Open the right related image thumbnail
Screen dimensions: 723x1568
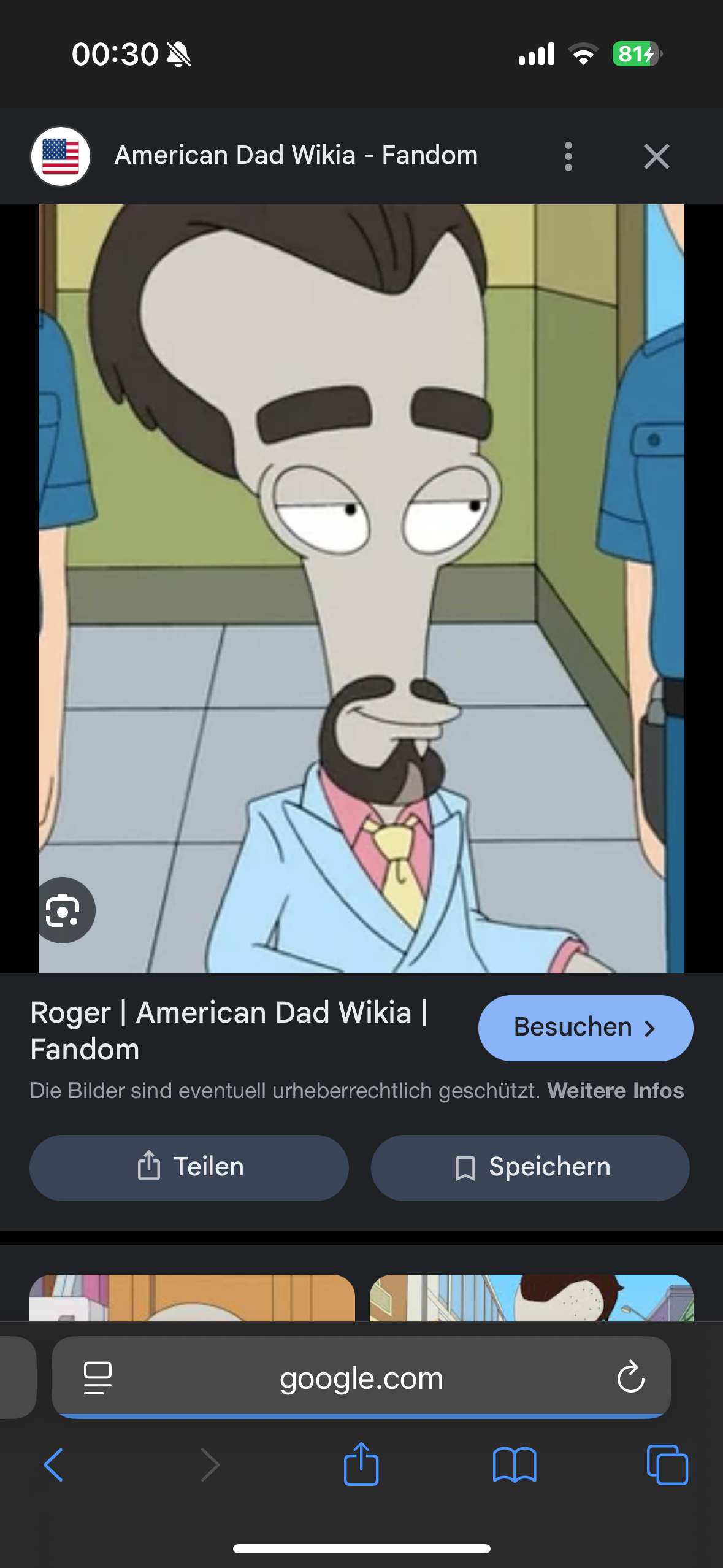click(531, 1298)
